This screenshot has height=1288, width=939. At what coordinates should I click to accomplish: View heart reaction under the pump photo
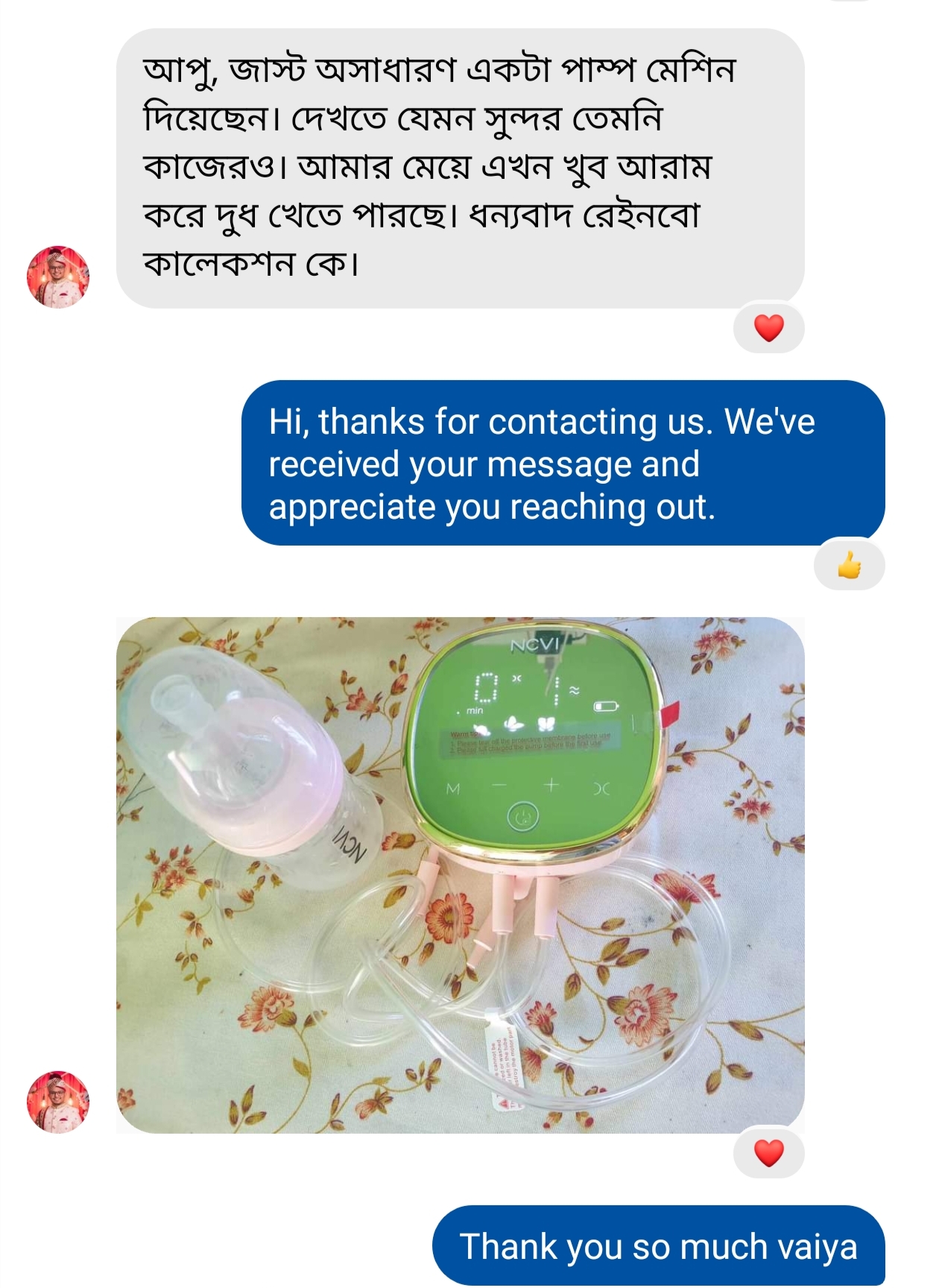click(768, 1152)
